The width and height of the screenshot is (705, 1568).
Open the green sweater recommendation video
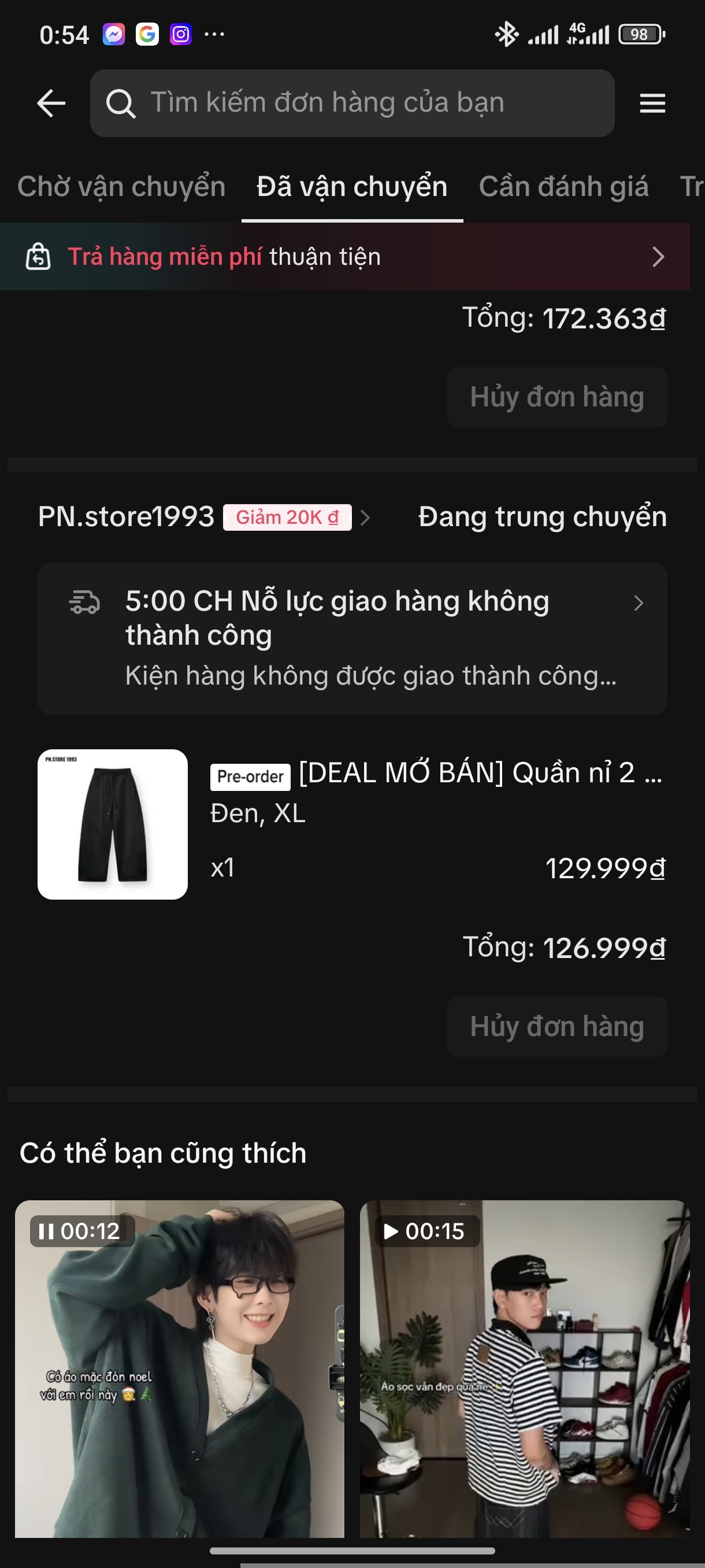[180, 1370]
